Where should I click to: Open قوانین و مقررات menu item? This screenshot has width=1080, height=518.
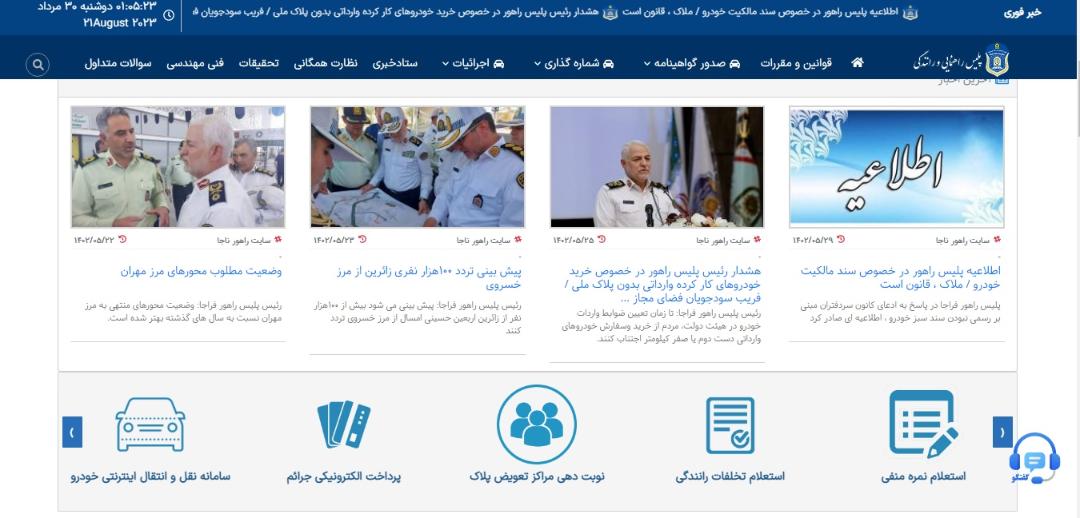(796, 63)
